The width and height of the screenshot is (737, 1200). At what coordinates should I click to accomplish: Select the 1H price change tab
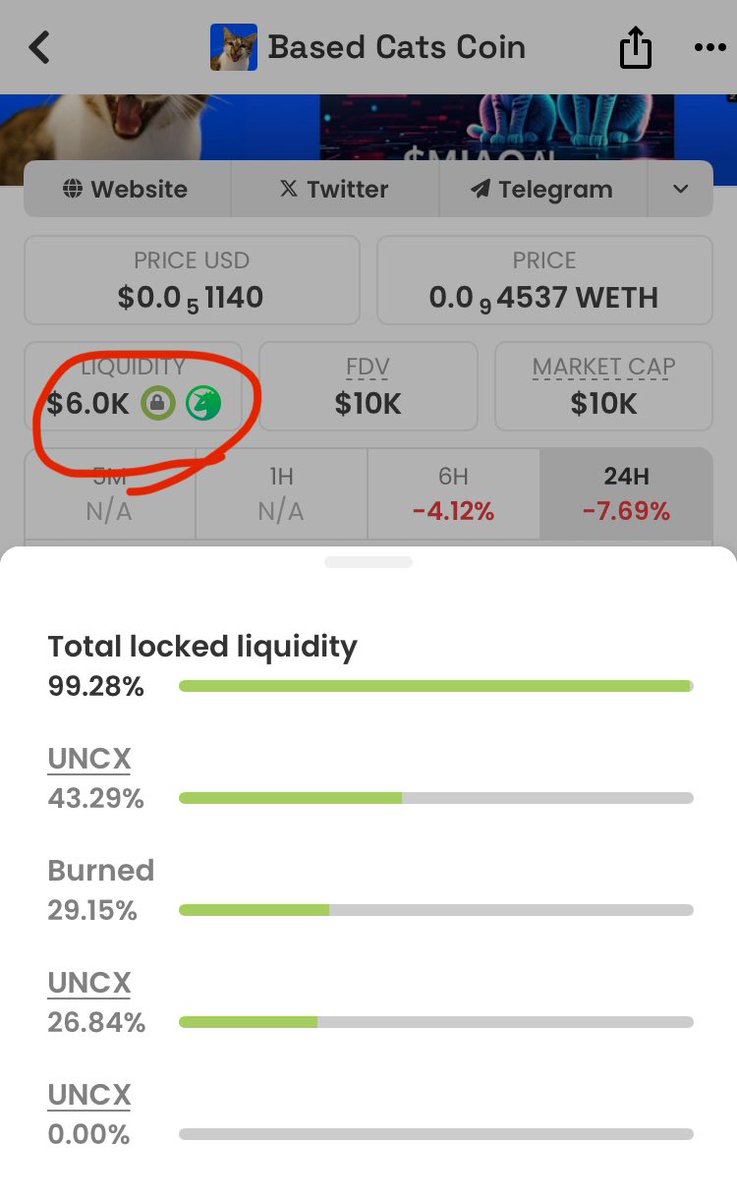[x=281, y=494]
